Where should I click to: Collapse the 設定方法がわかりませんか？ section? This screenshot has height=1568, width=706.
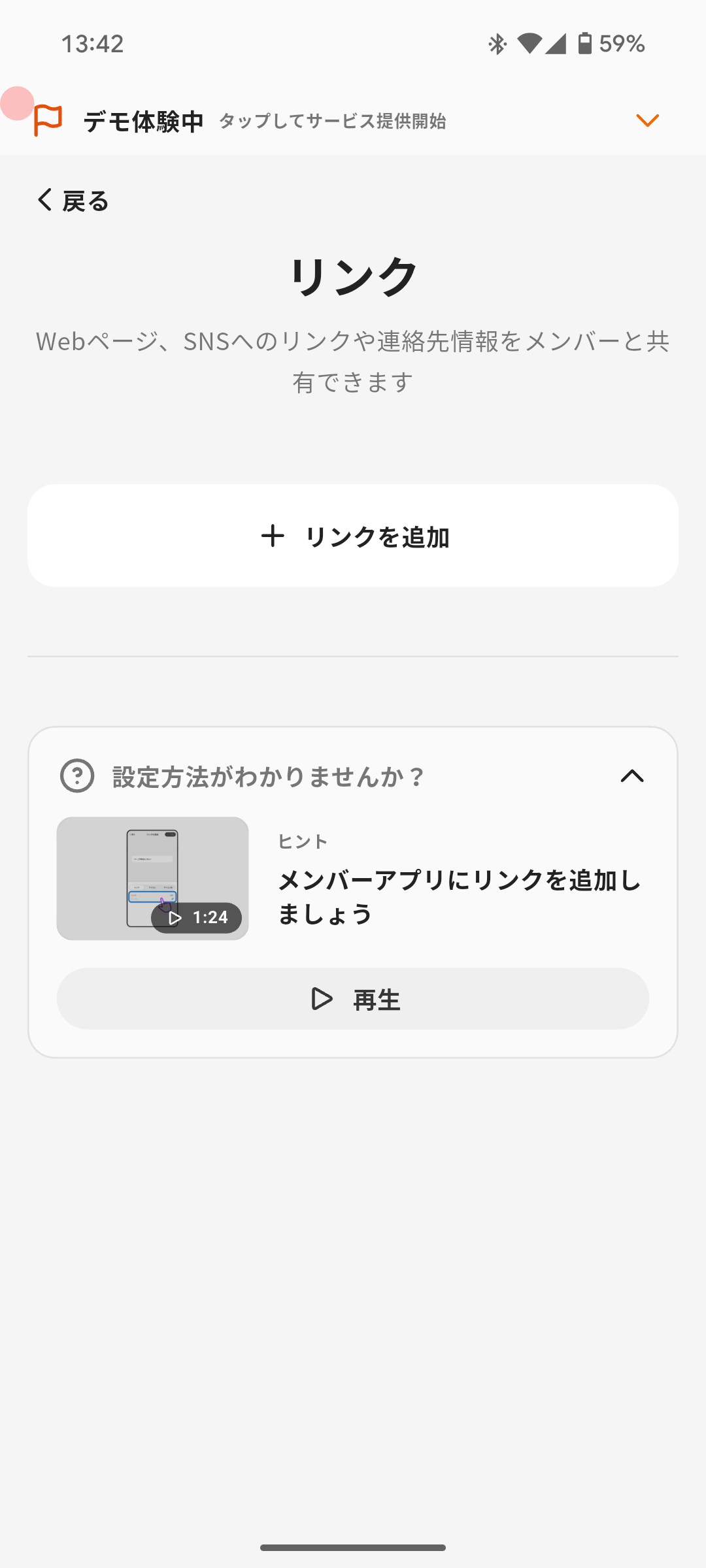coord(631,777)
